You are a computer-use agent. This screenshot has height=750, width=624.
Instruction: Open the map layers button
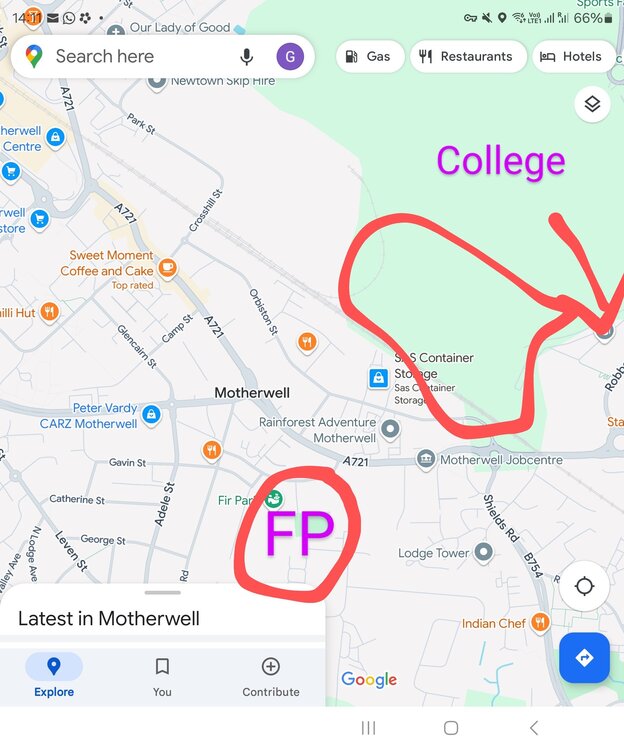tap(592, 104)
